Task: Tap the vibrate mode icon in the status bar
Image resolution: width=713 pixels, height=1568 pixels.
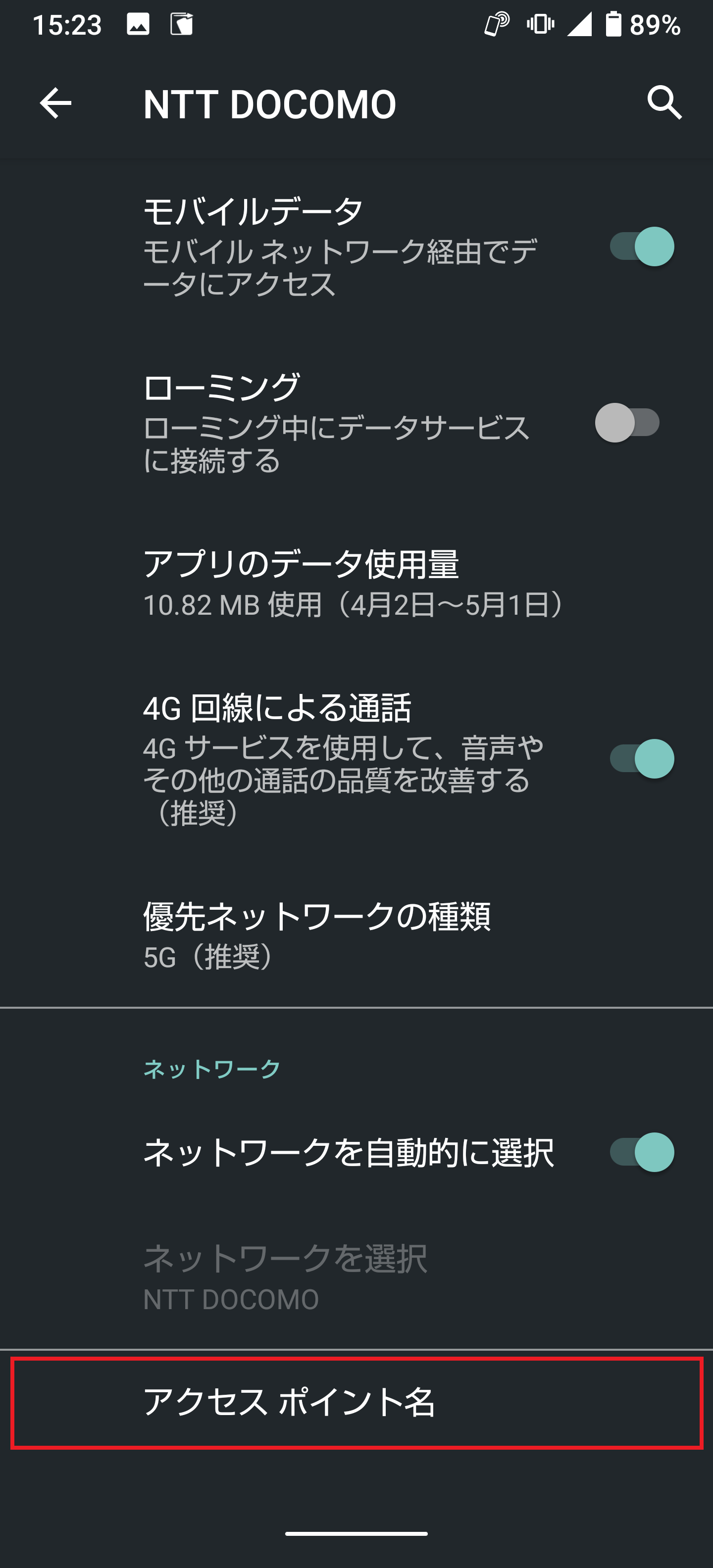Action: (541, 24)
